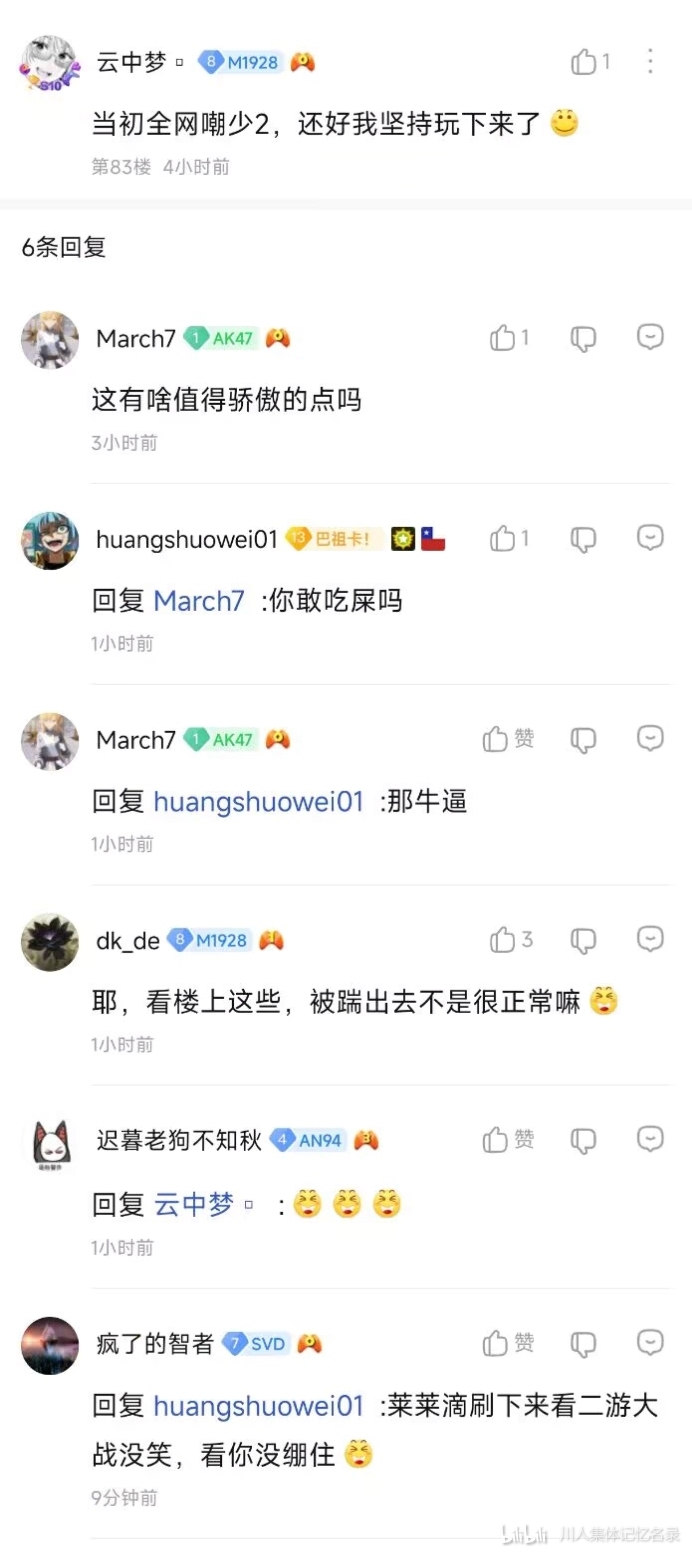Like March7's reply 那牛逼
This screenshot has width=692, height=1557.
496,740
